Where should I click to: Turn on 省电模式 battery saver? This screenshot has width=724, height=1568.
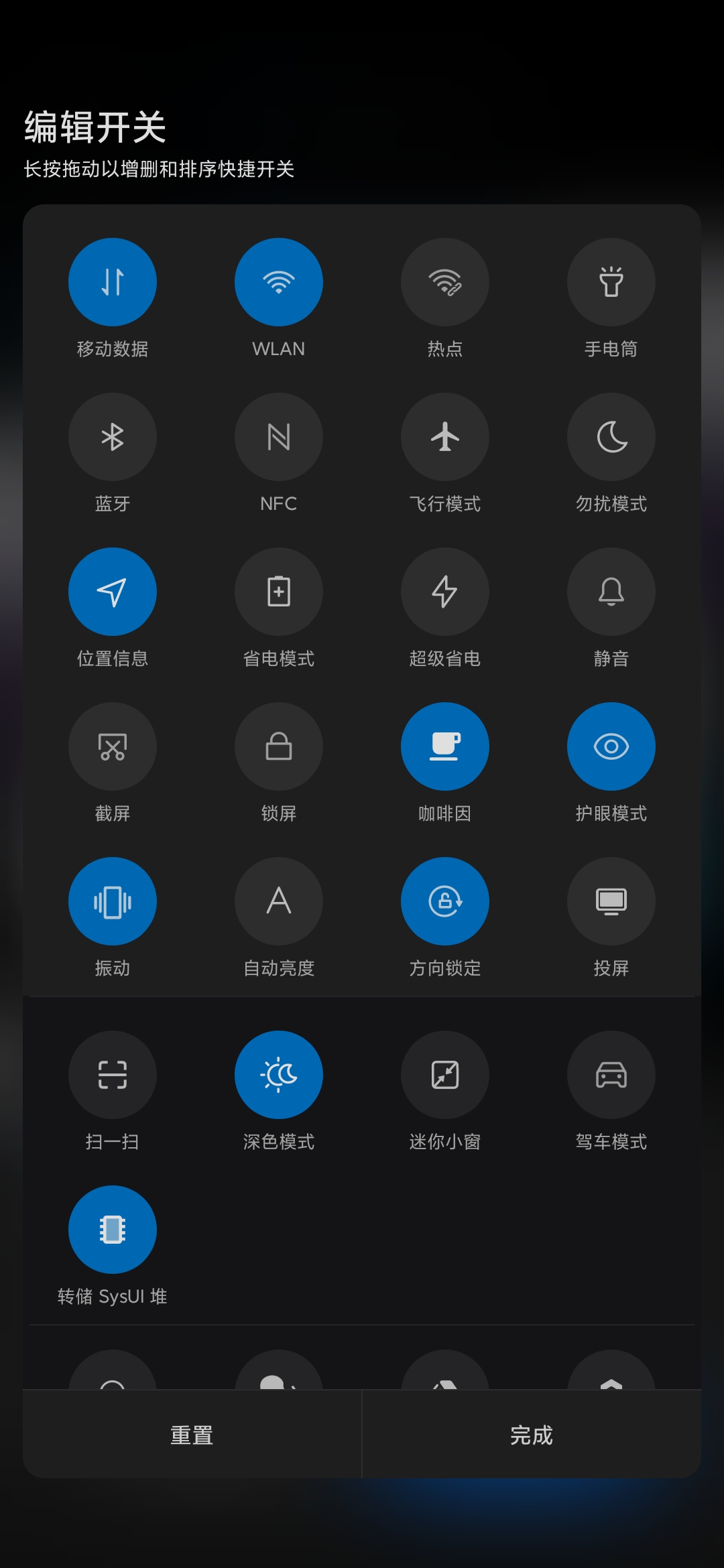pos(279,592)
